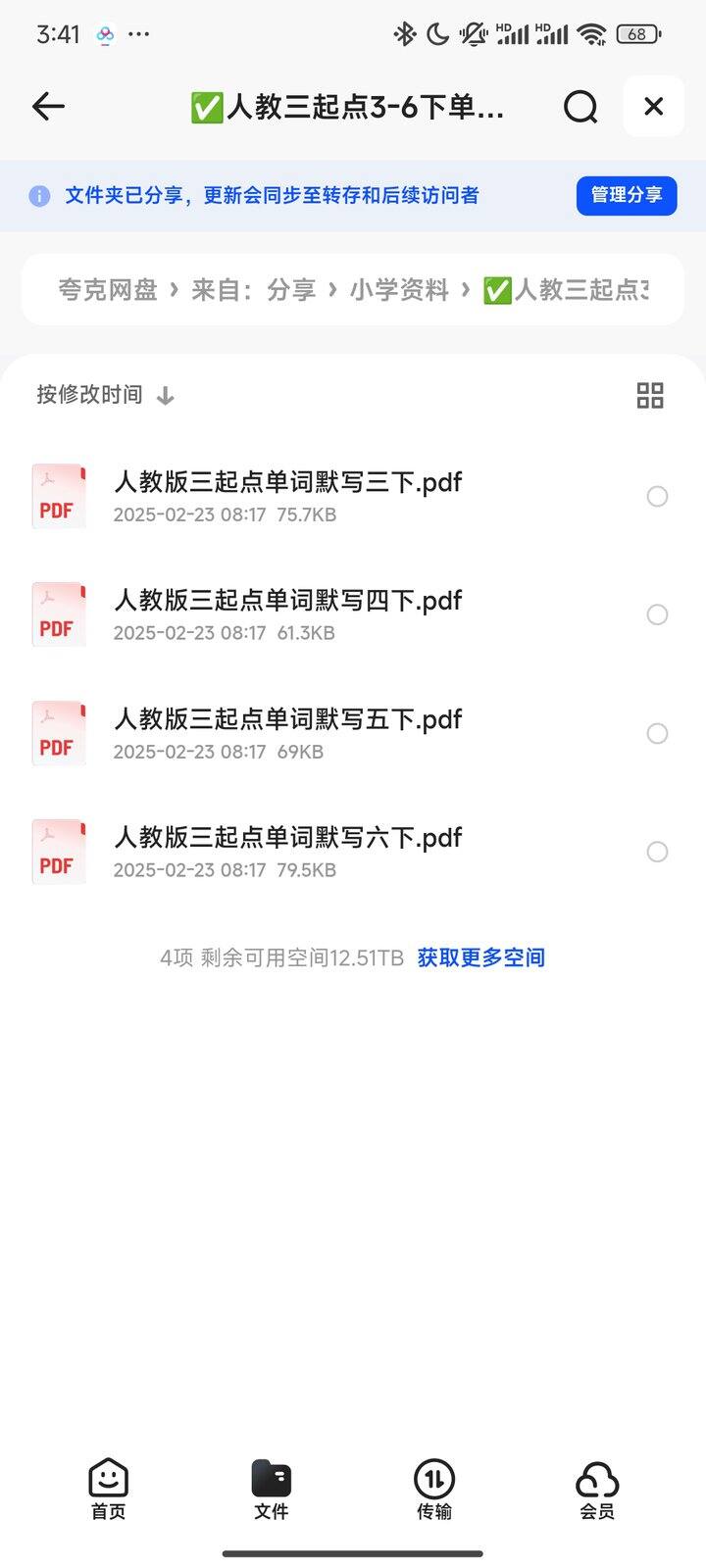Select the 三下.pdf file circle

pyautogui.click(x=657, y=497)
